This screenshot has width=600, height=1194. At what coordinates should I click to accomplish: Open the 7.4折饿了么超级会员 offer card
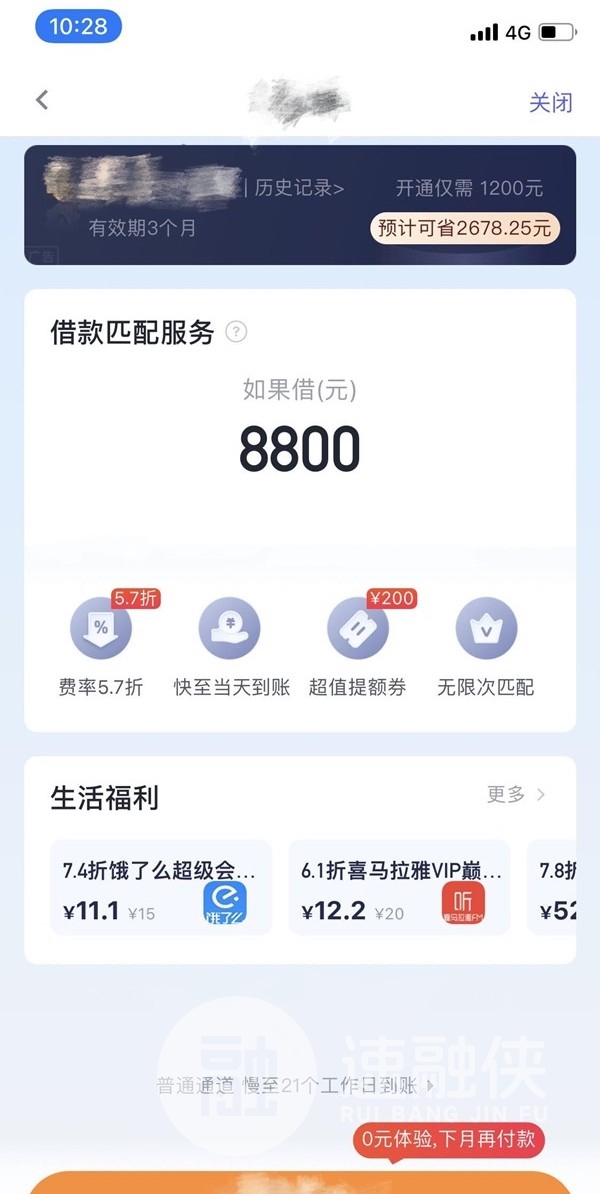pos(160,887)
